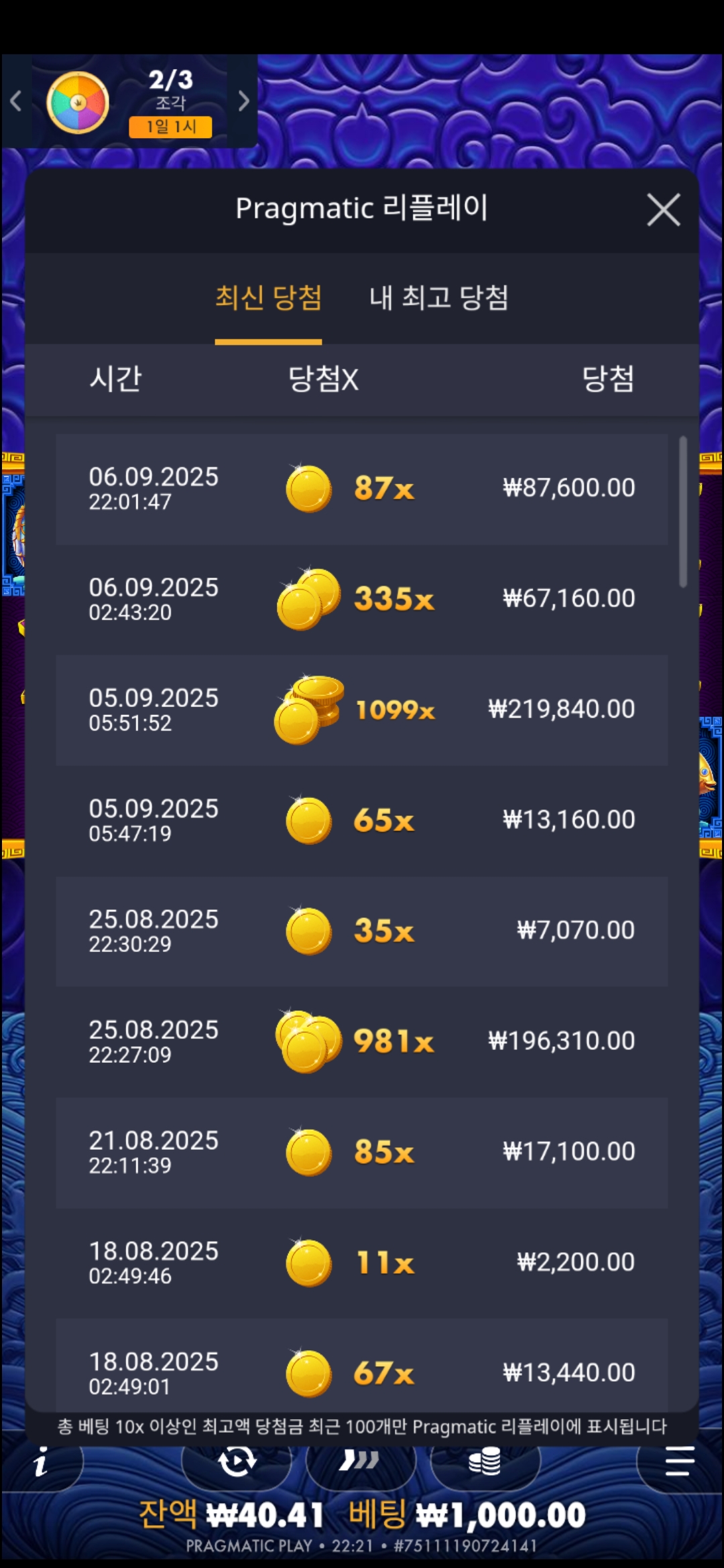Close the Pragmatic 리플레이 dialog
724x1568 pixels.
663,210
